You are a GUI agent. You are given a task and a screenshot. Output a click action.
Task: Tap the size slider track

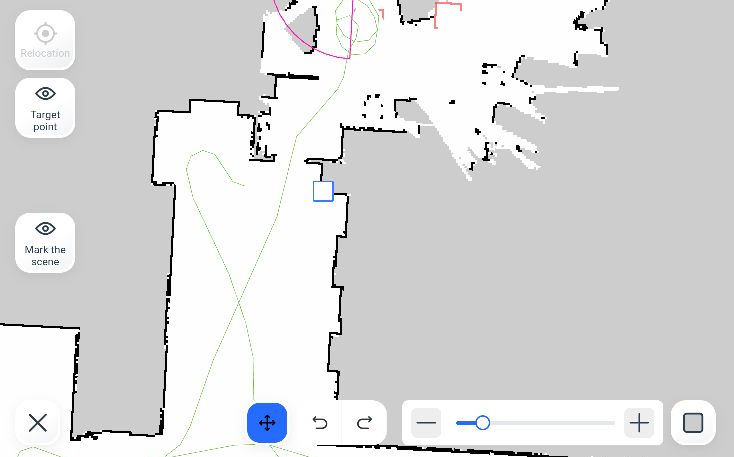pos(550,423)
